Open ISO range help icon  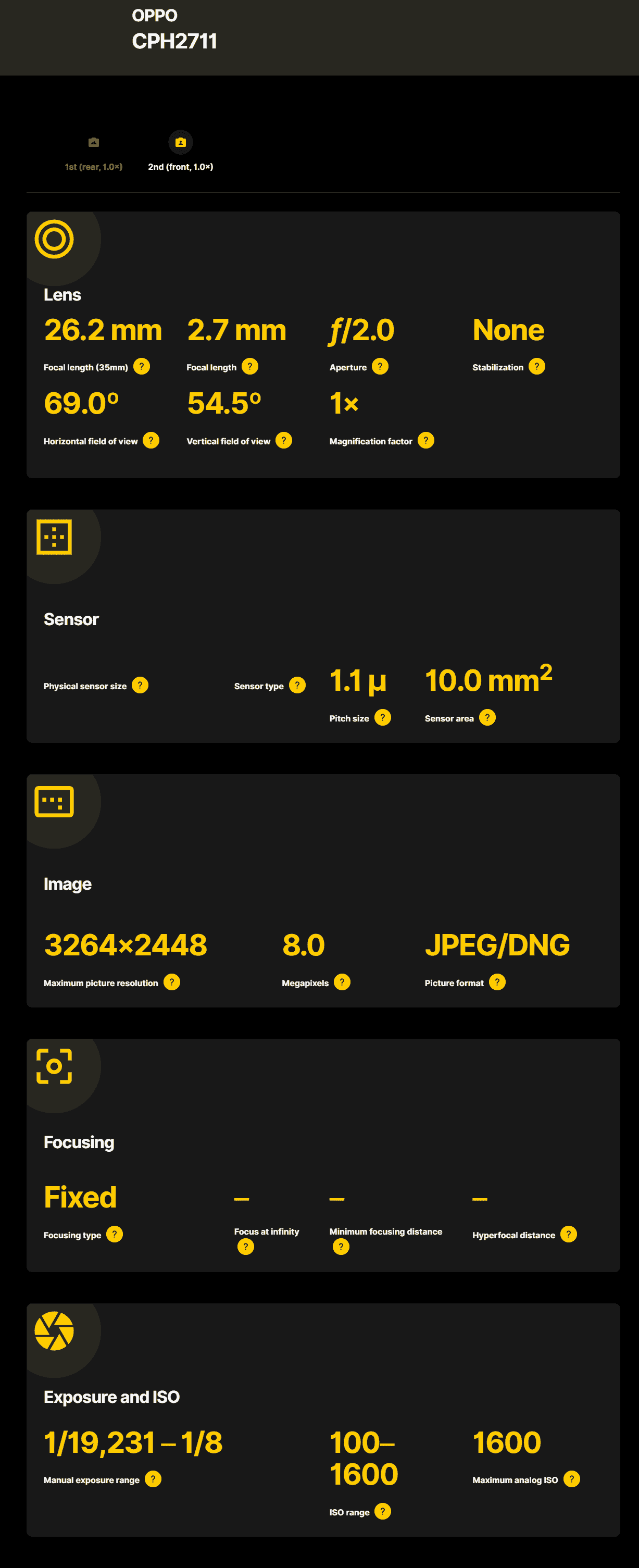pyautogui.click(x=382, y=1511)
